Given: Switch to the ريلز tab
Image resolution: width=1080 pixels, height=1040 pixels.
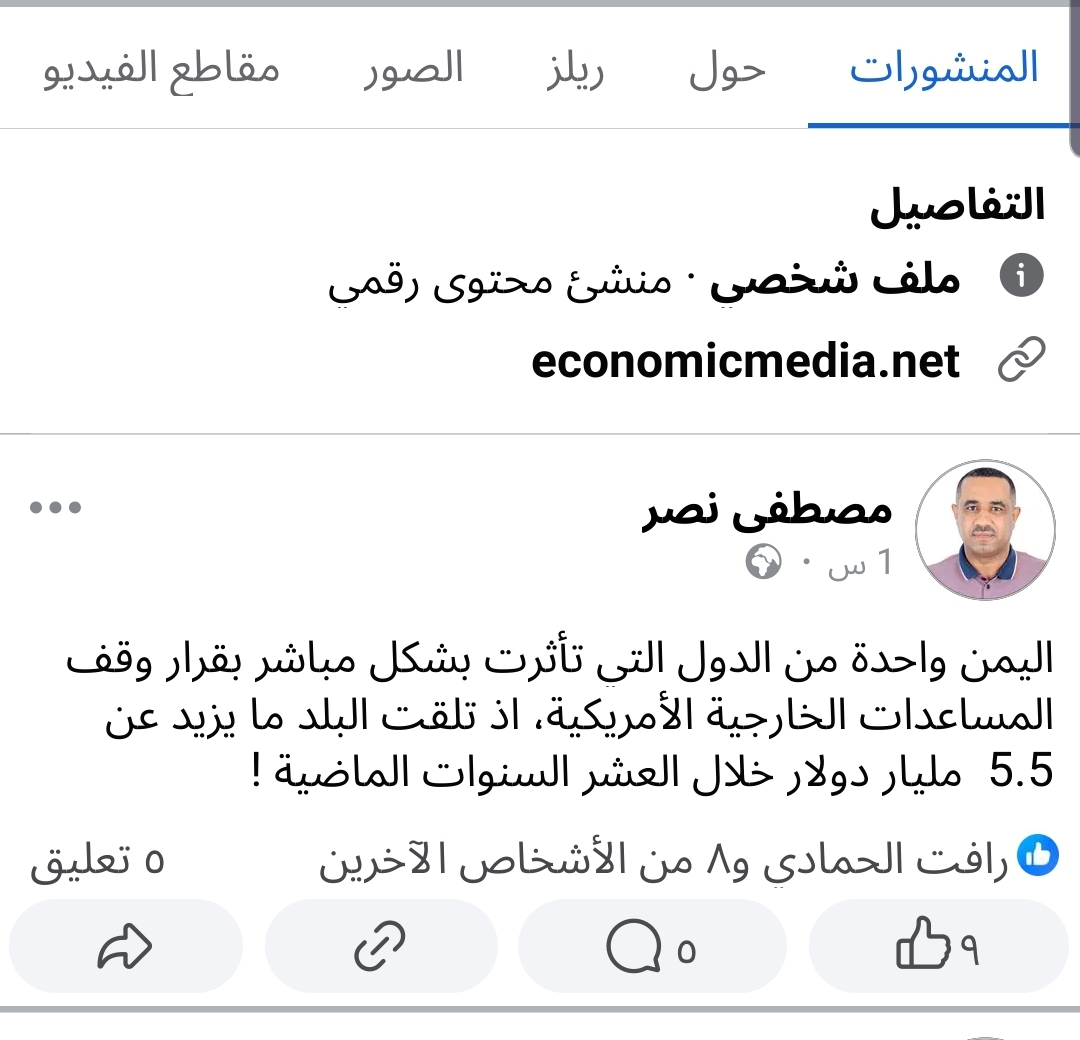Looking at the screenshot, I should tap(575, 70).
